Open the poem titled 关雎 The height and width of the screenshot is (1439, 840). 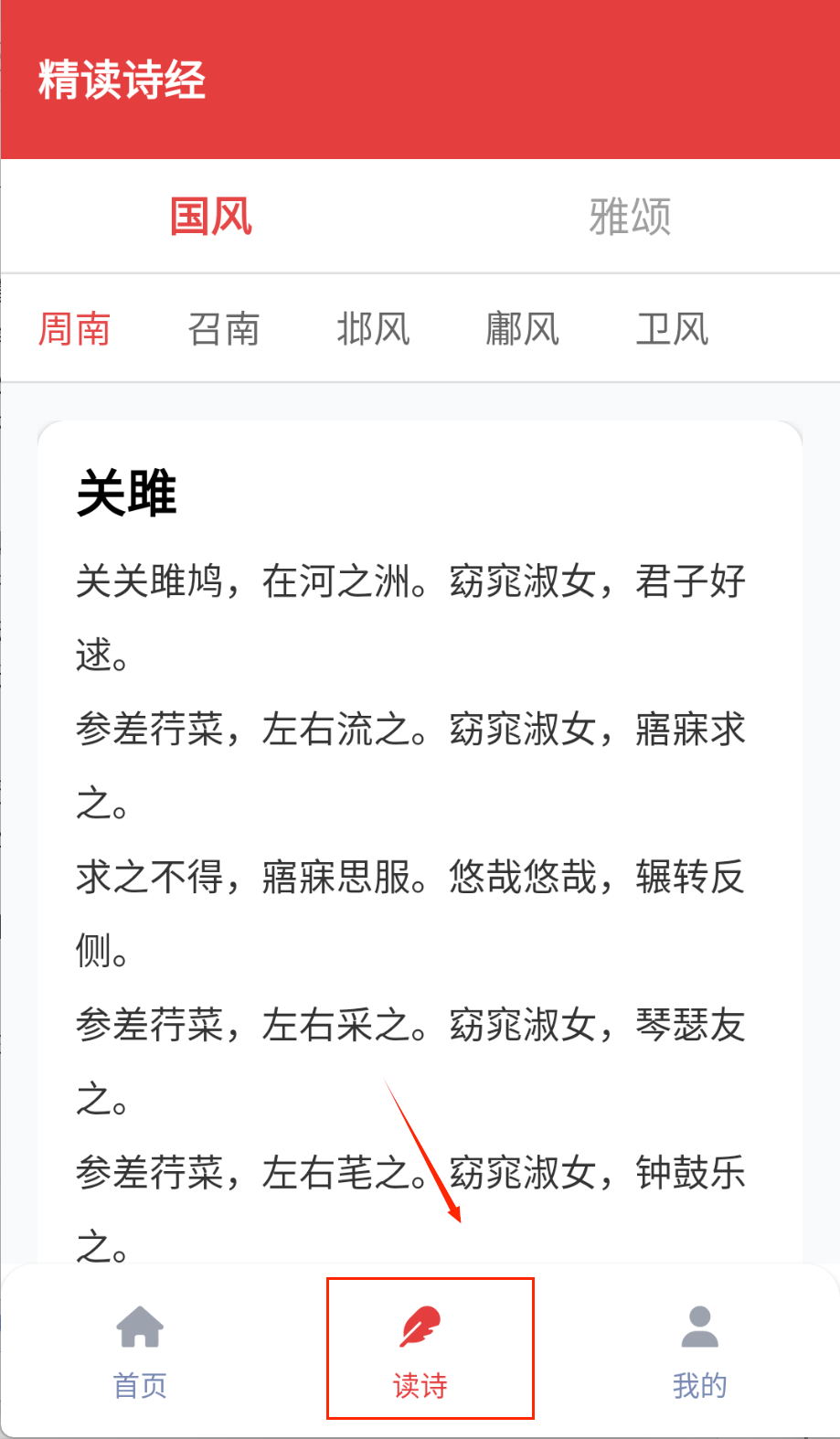[x=127, y=494]
